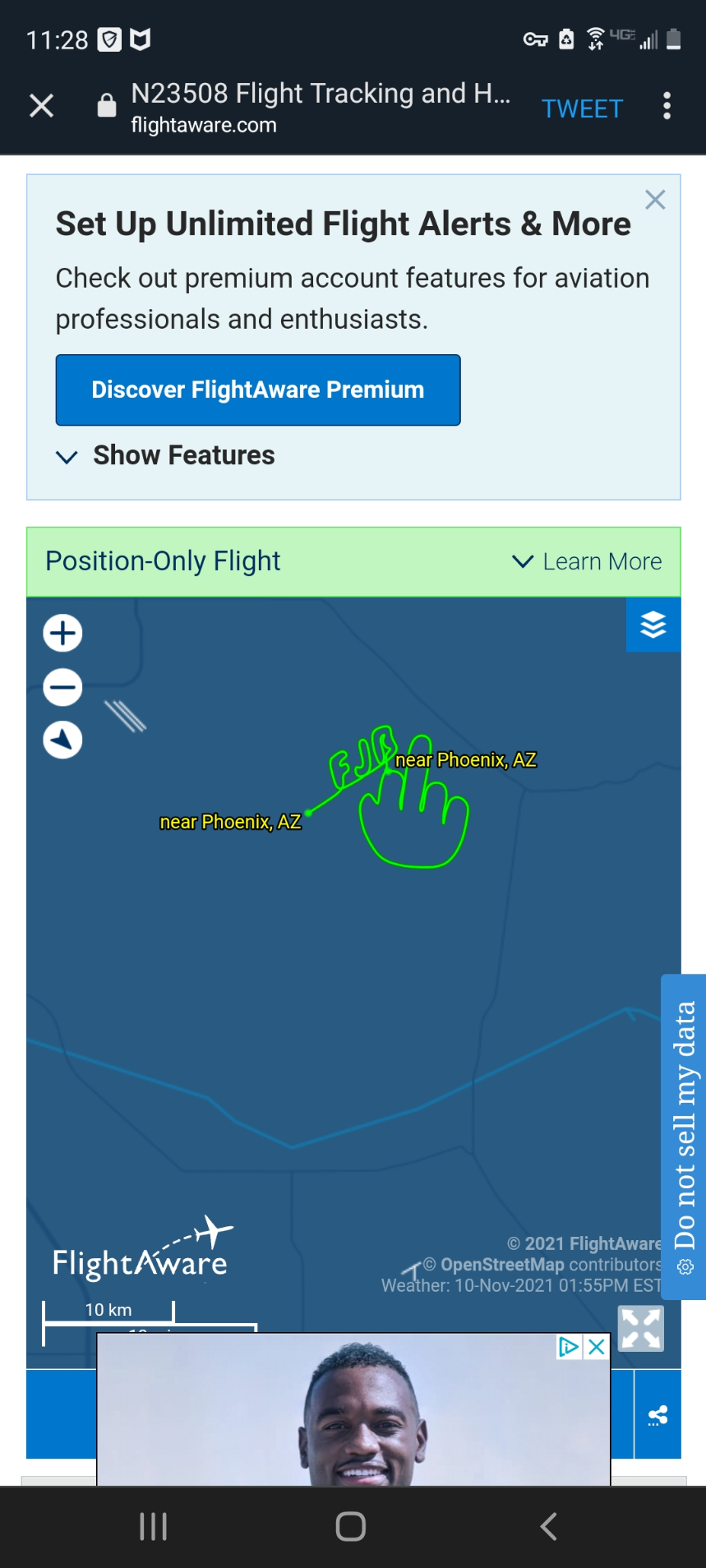This screenshot has width=706, height=1568.
Task: Tap the TWEET button
Action: (x=582, y=108)
